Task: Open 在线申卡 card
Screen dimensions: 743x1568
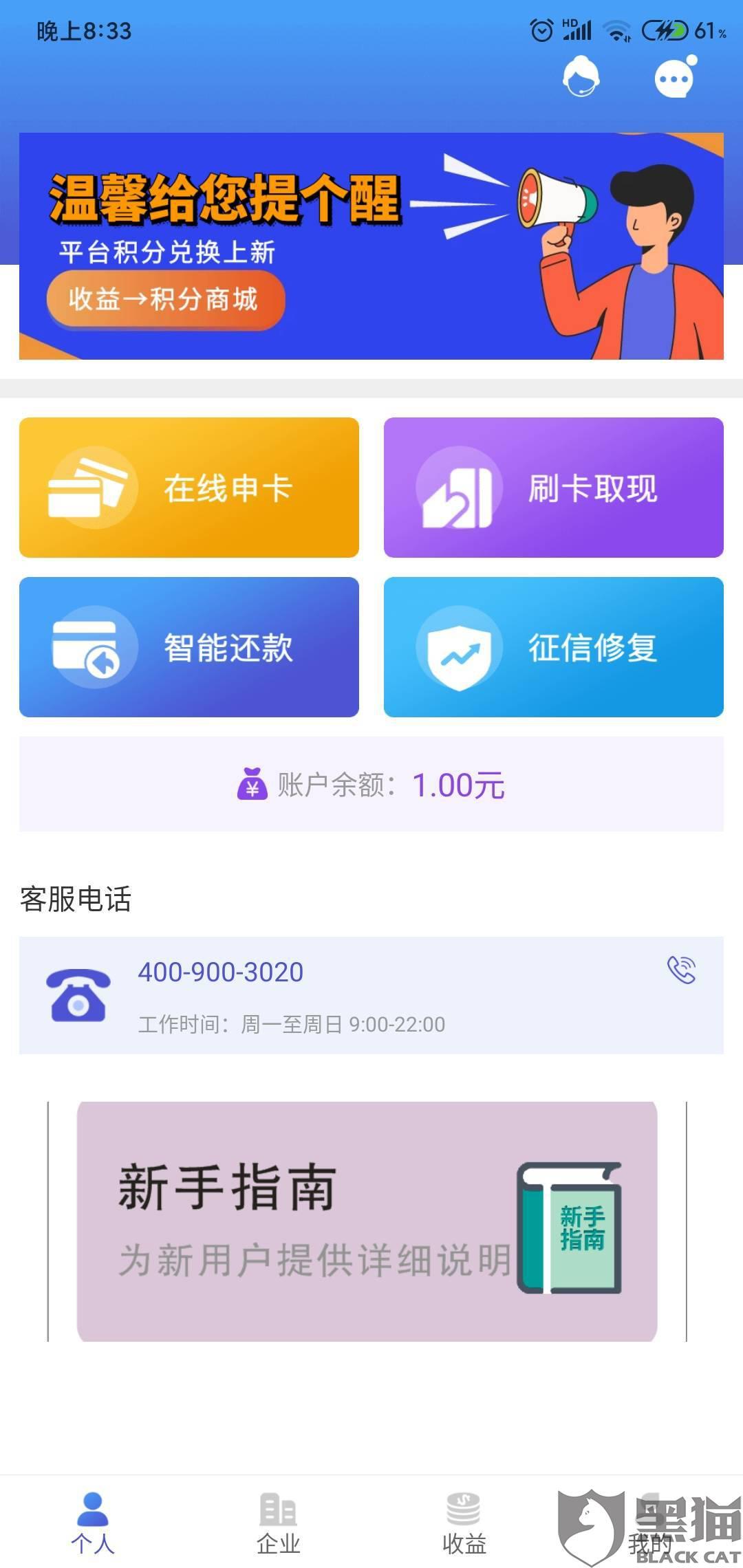Action: [x=189, y=488]
